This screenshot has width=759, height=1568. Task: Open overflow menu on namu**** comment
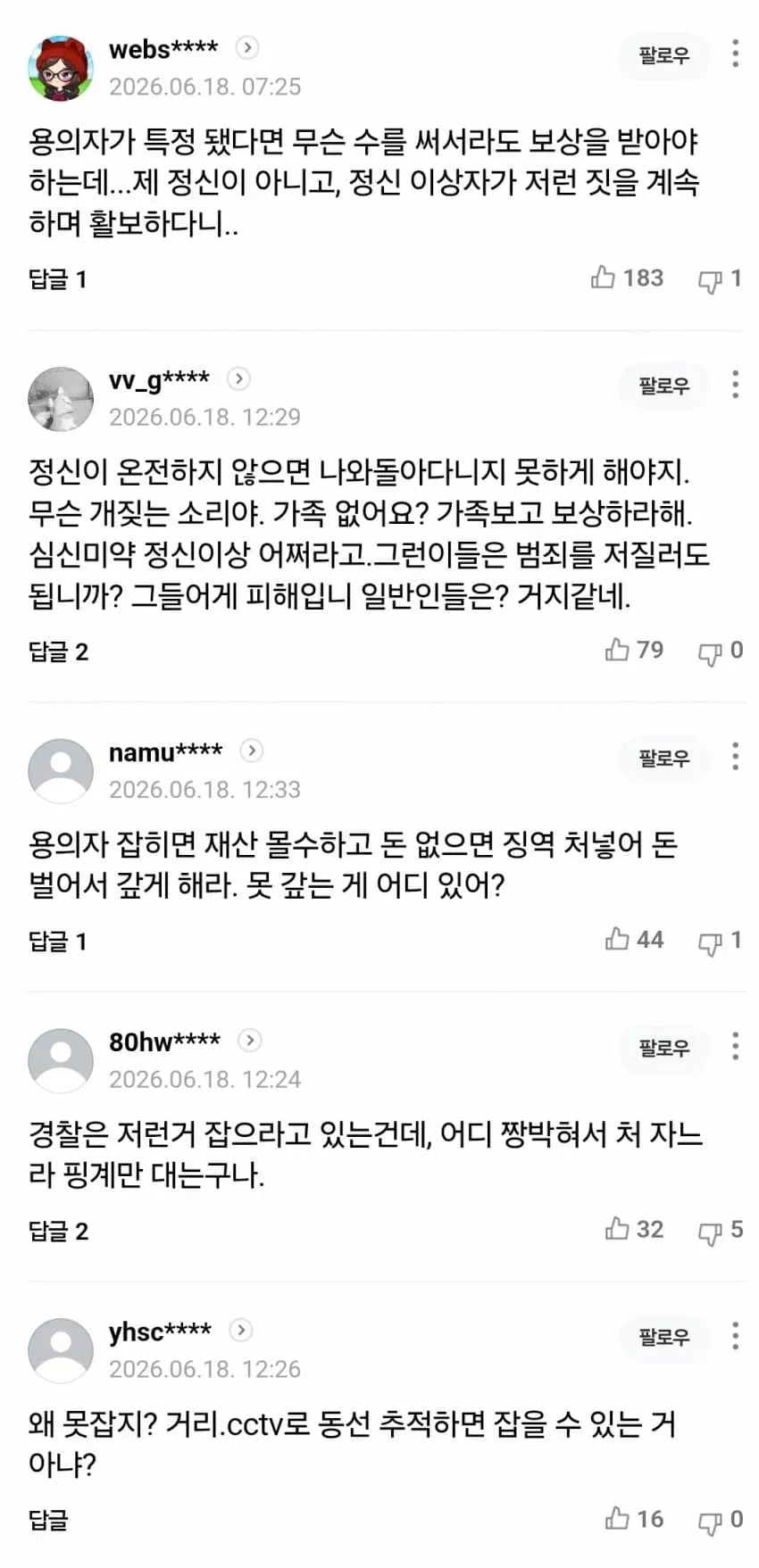tap(735, 757)
